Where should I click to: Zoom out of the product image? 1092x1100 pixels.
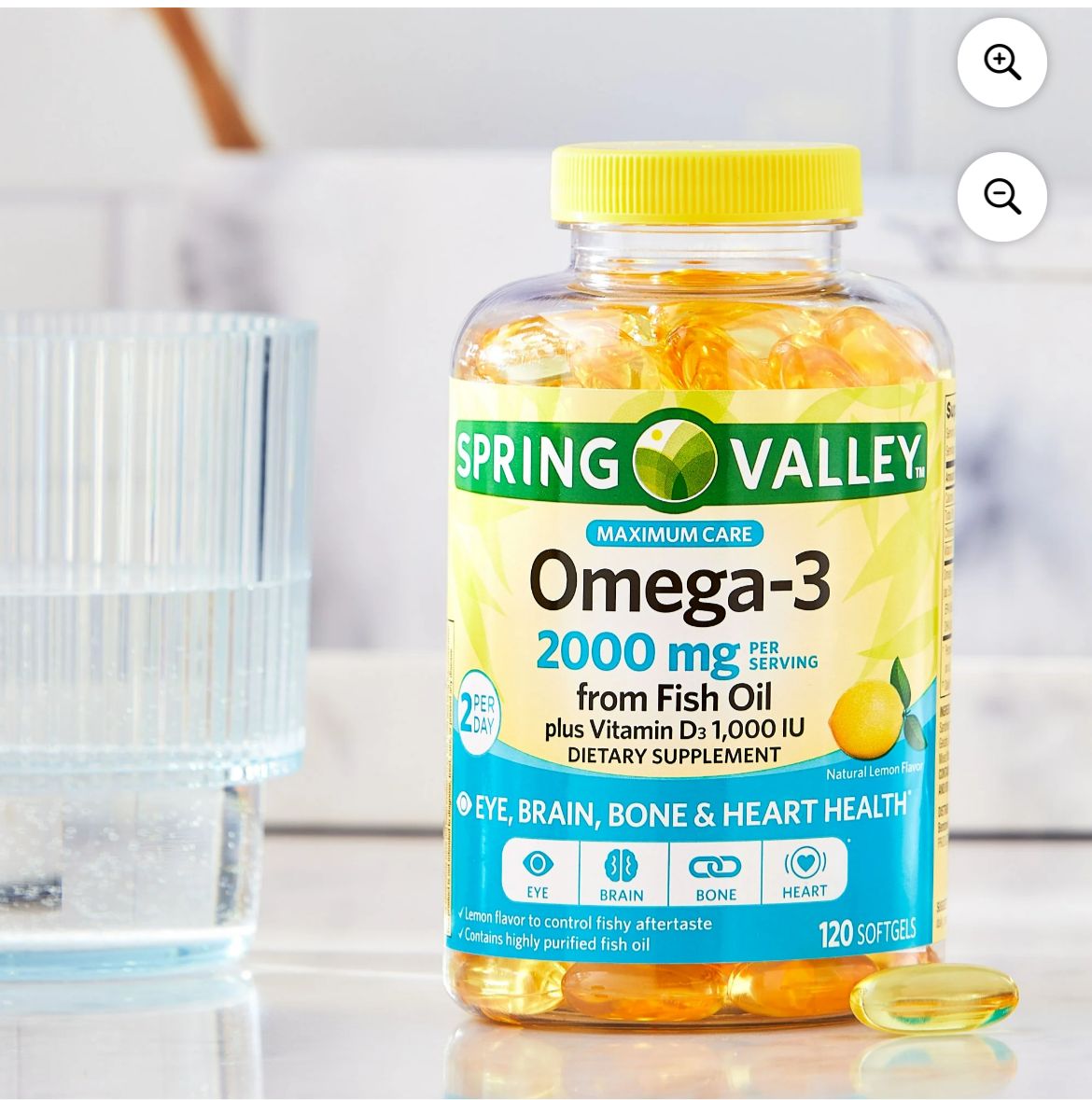(x=1001, y=197)
